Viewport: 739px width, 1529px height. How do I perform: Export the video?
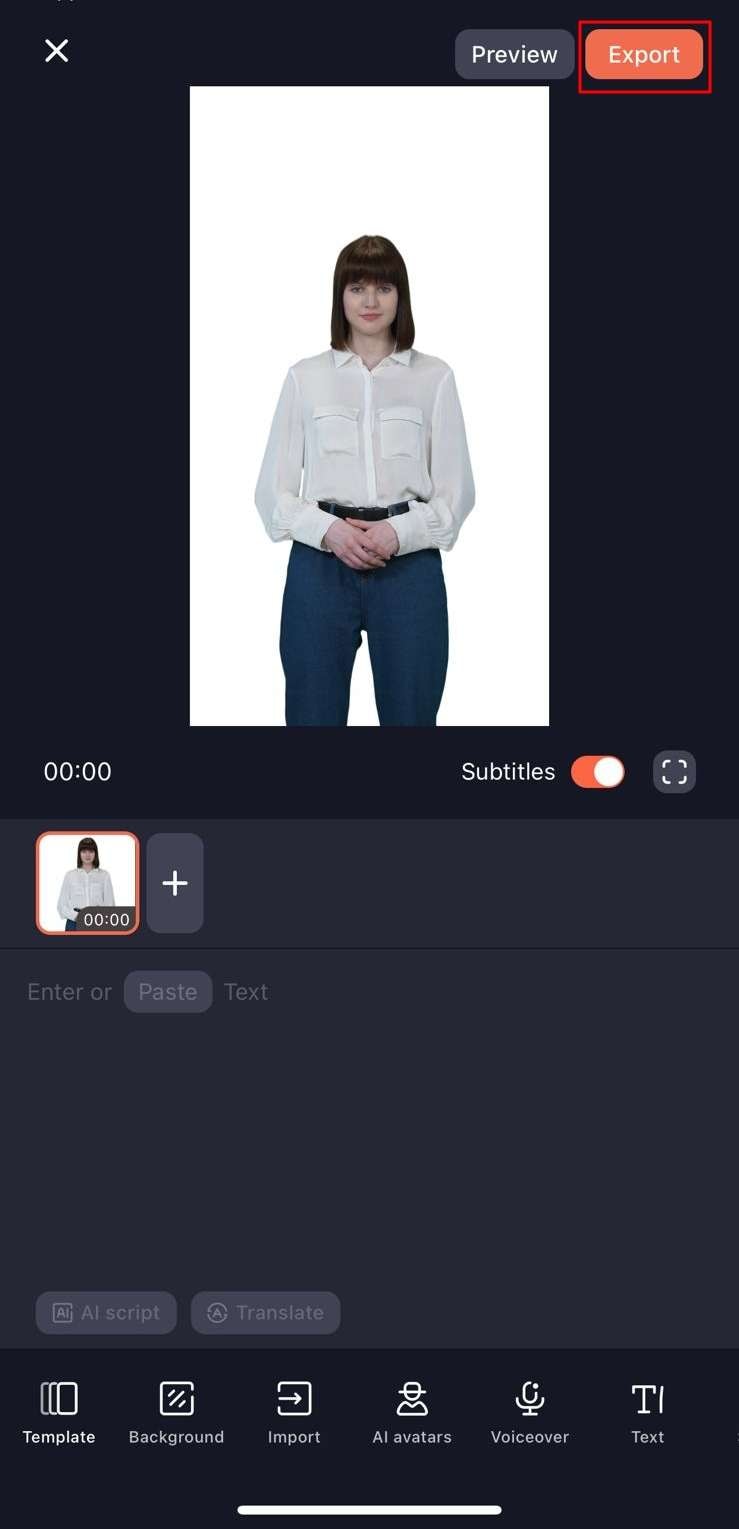point(644,54)
